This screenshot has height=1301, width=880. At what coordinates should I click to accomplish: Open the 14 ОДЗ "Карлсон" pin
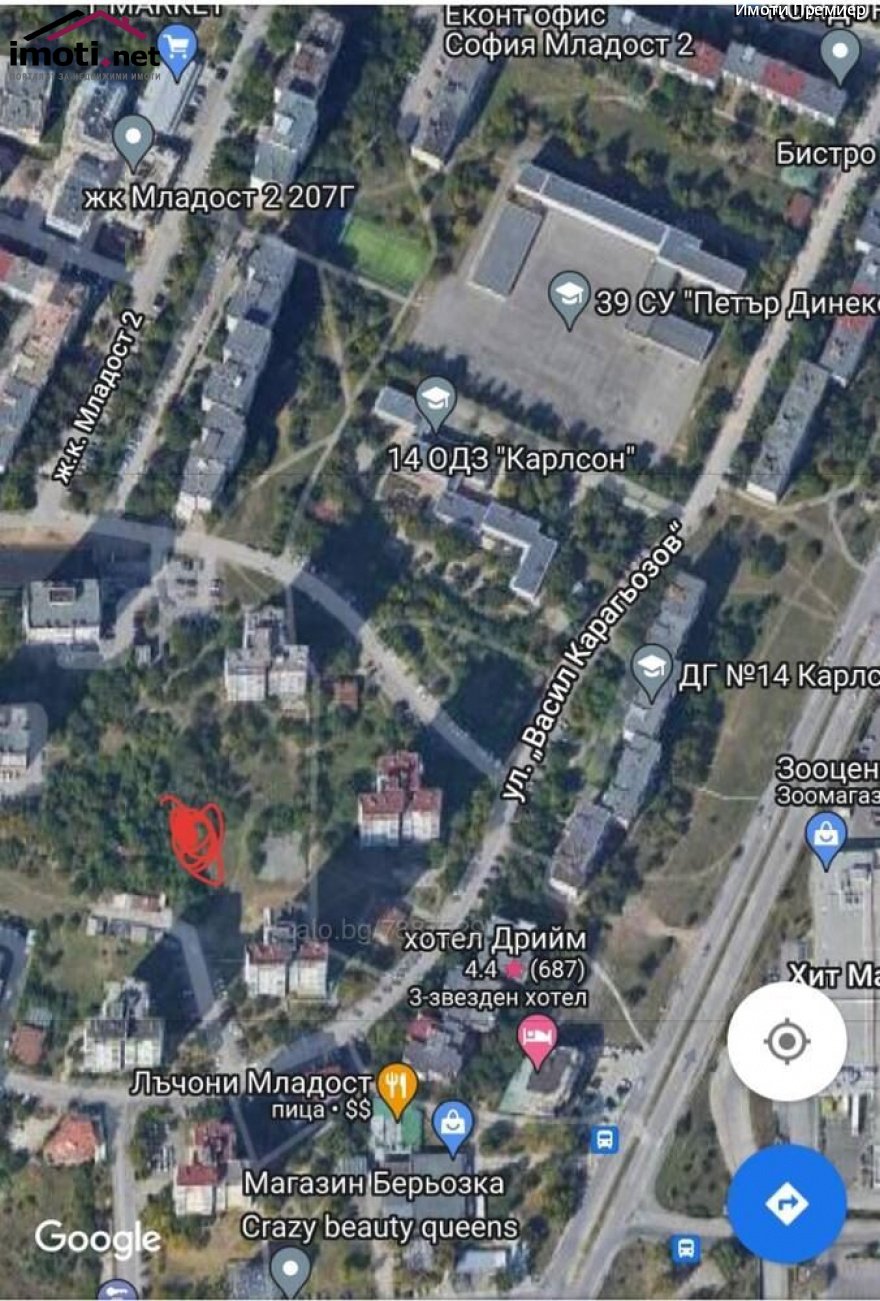[435, 400]
